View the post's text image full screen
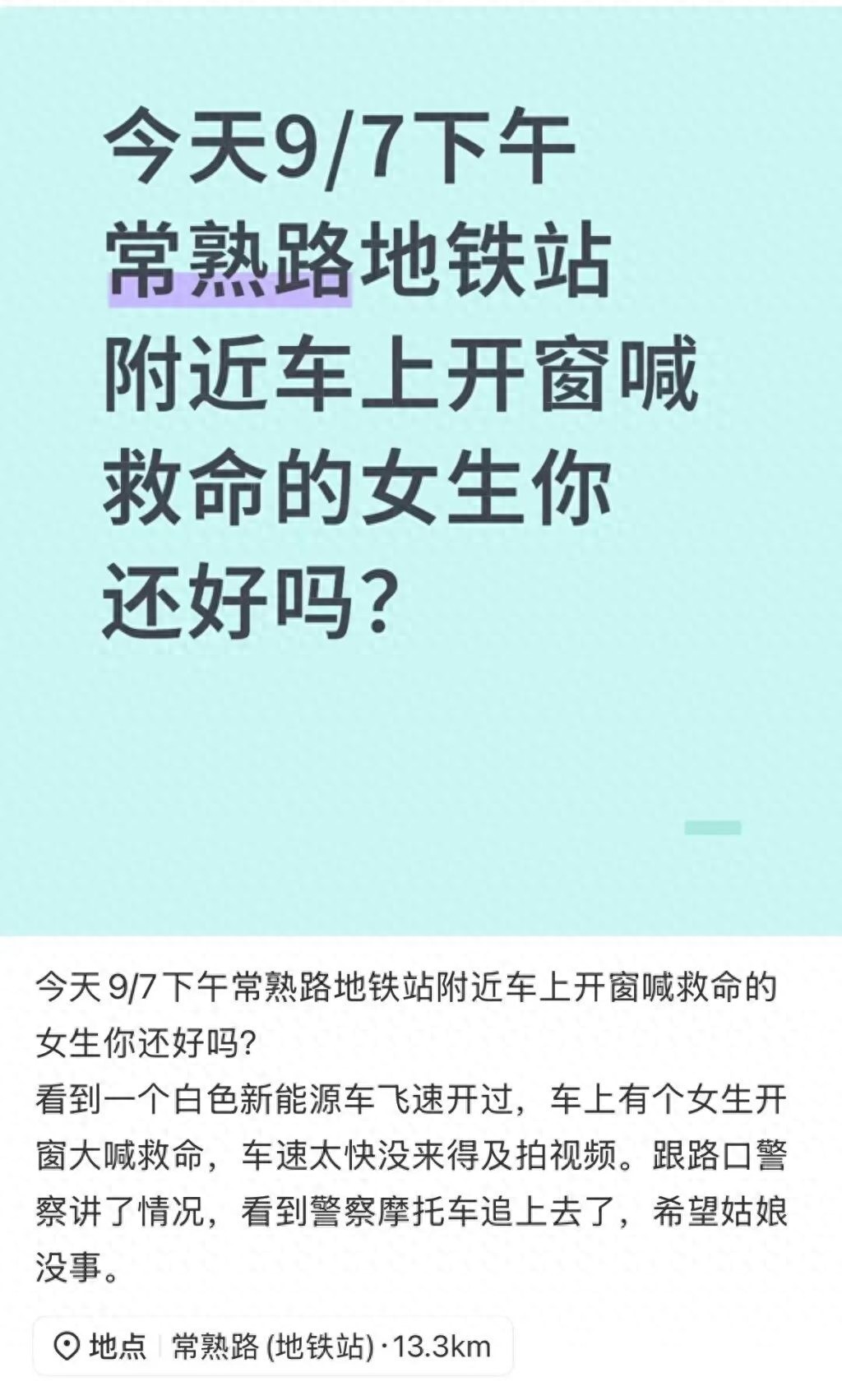 (421, 469)
